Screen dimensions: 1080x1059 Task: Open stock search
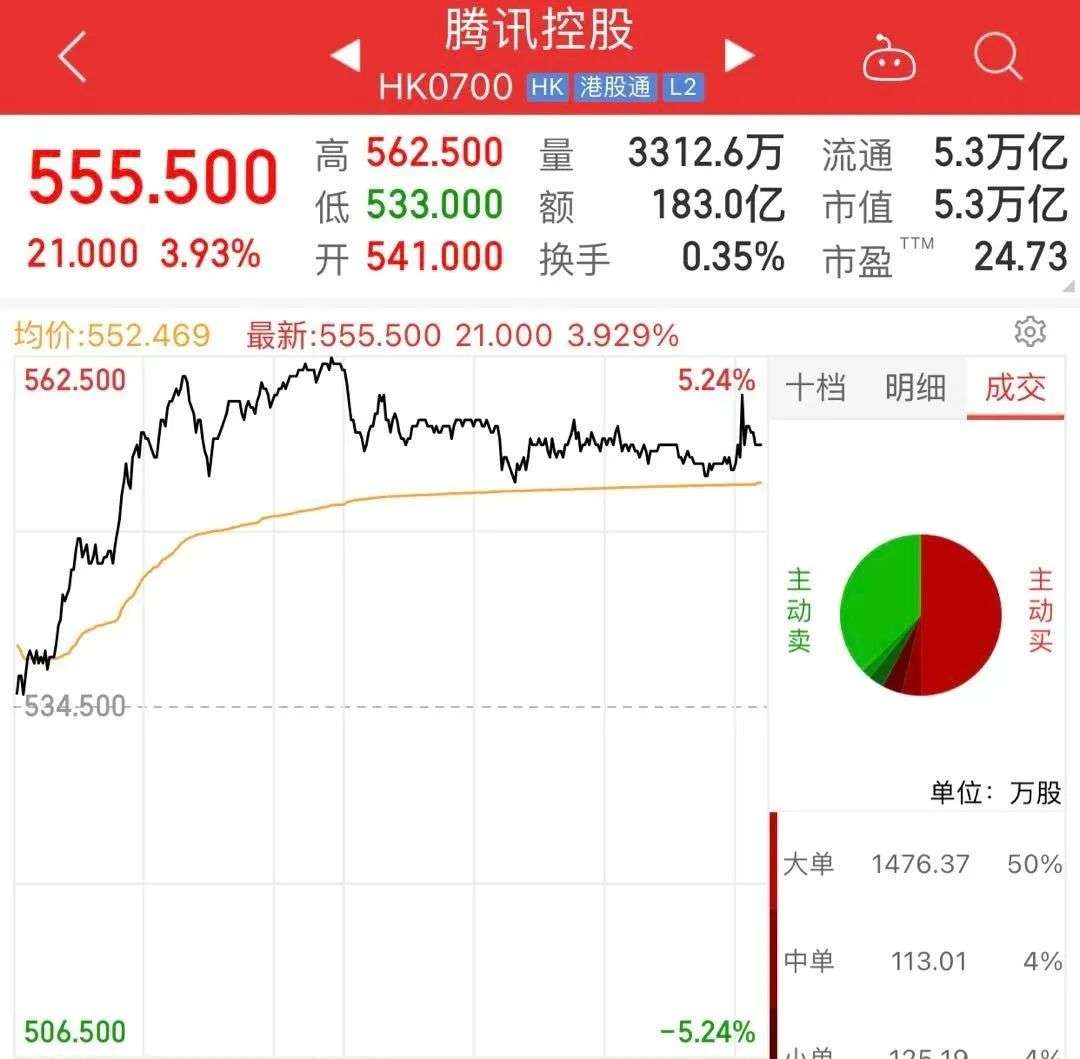[998, 57]
